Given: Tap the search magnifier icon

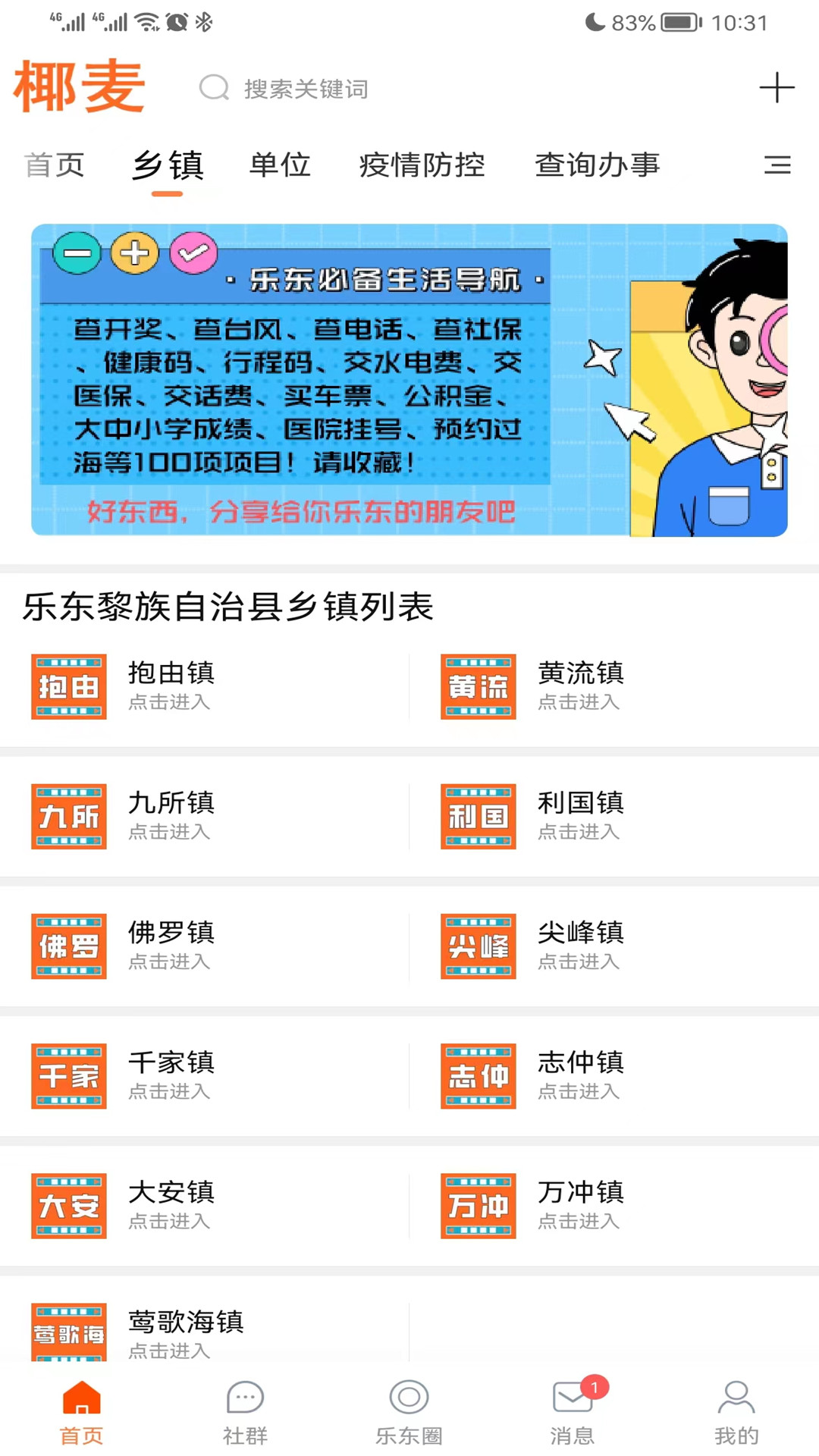Looking at the screenshot, I should [214, 89].
